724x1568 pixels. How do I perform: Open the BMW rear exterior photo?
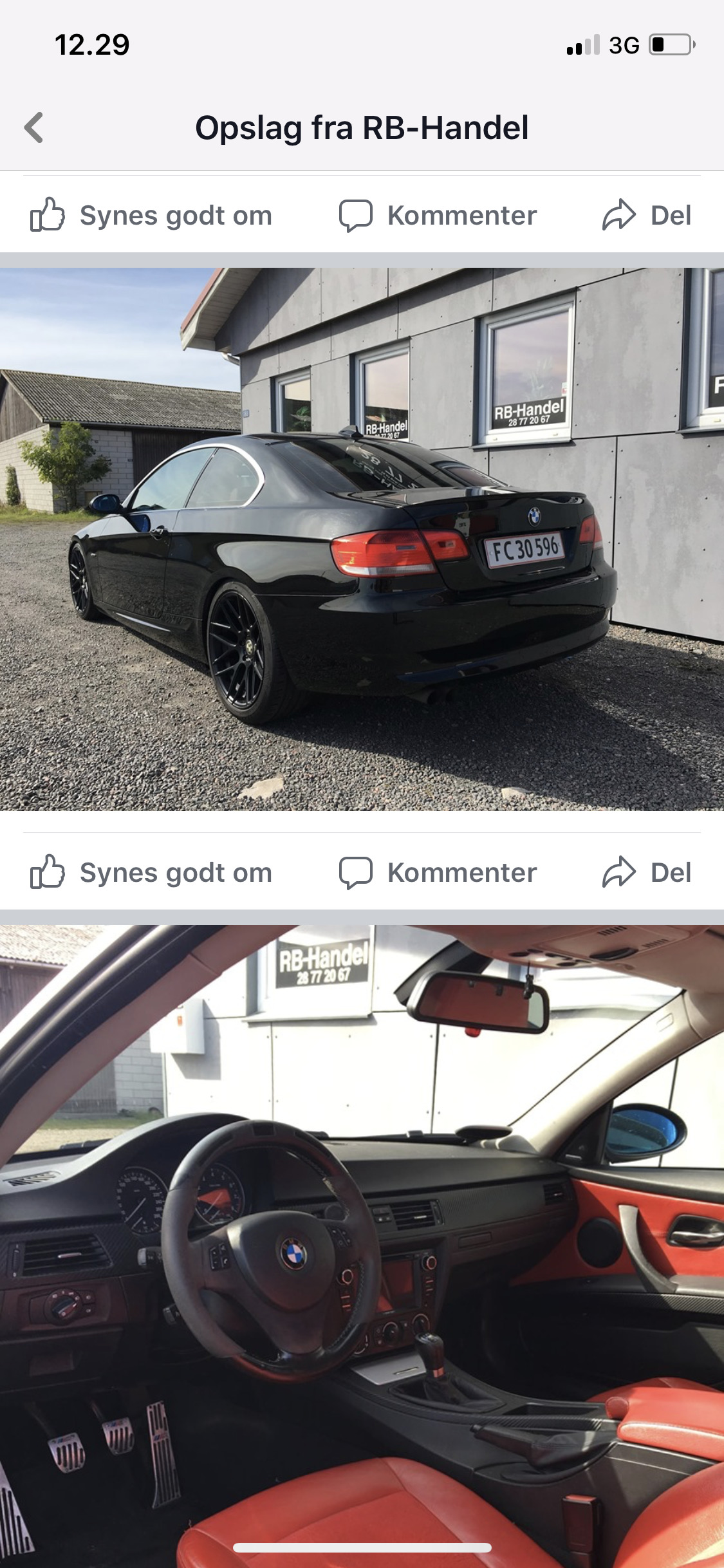[362, 541]
